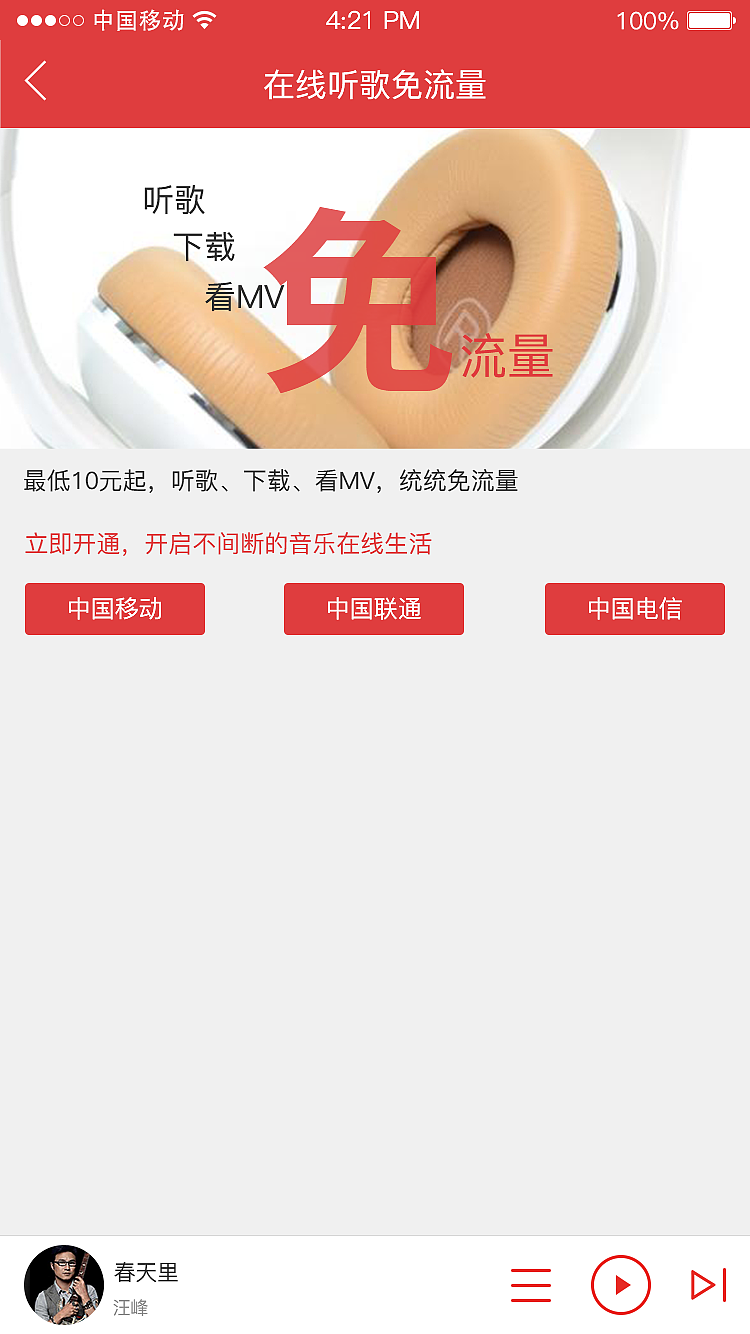Open the 立即开通 activation link
Image resolution: width=750 pixels, height=1334 pixels.
pyautogui.click(x=230, y=542)
